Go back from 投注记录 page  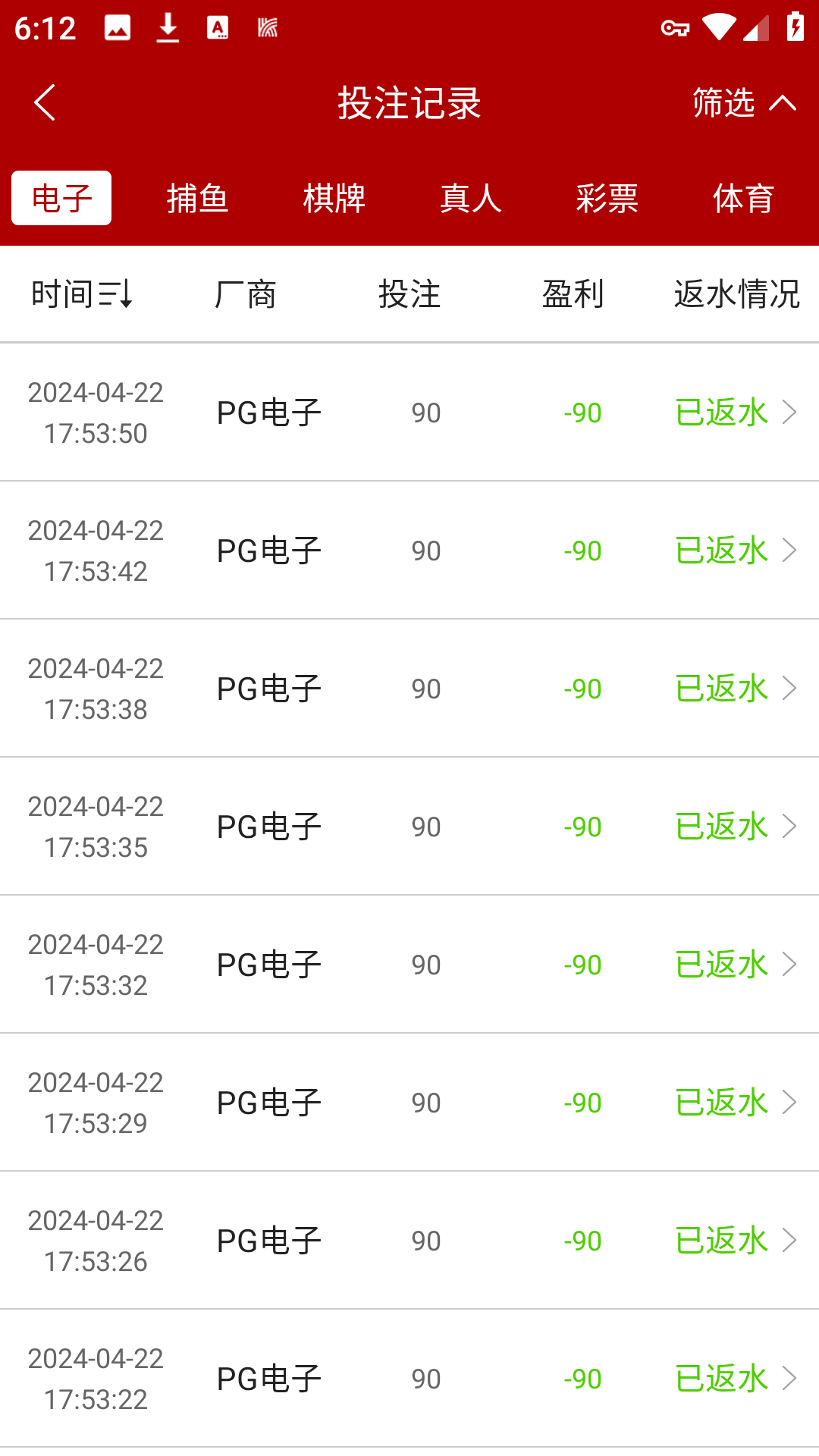tap(45, 102)
